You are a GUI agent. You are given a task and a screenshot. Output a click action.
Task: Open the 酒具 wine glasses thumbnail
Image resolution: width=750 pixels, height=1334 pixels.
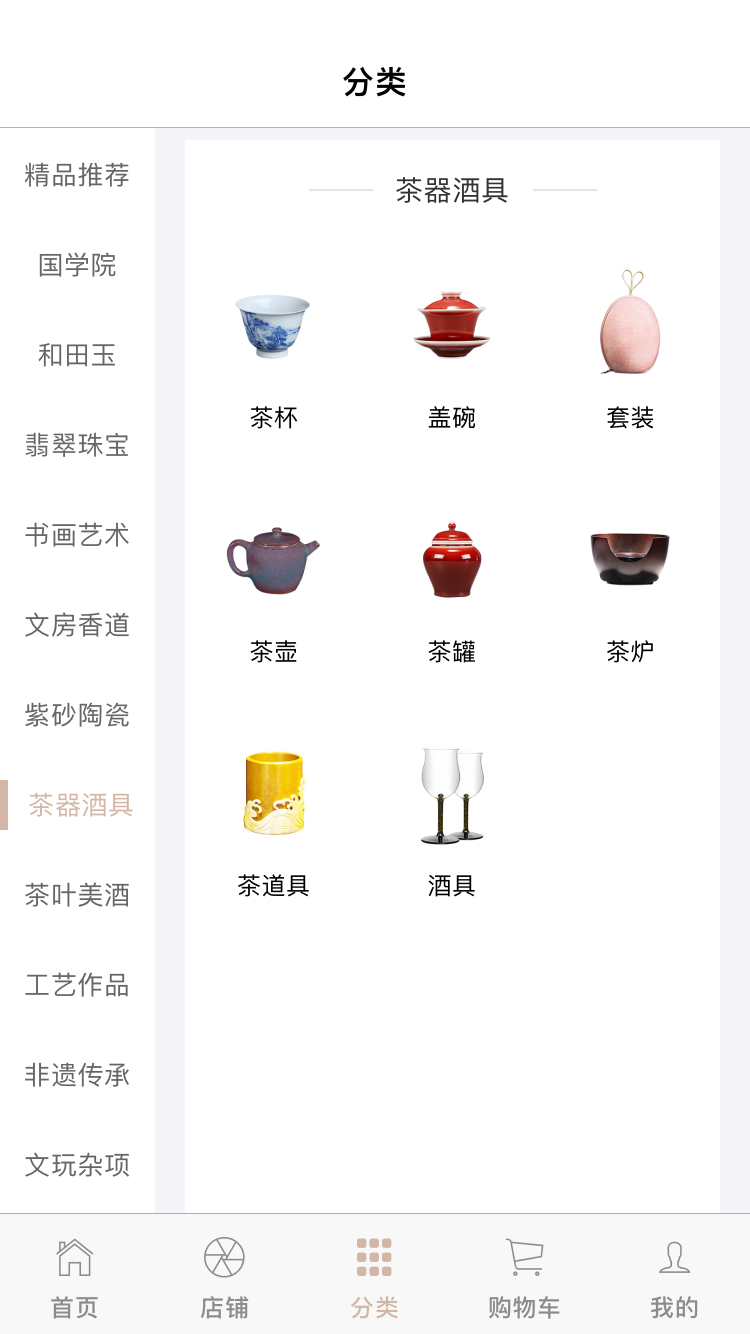[x=451, y=793]
